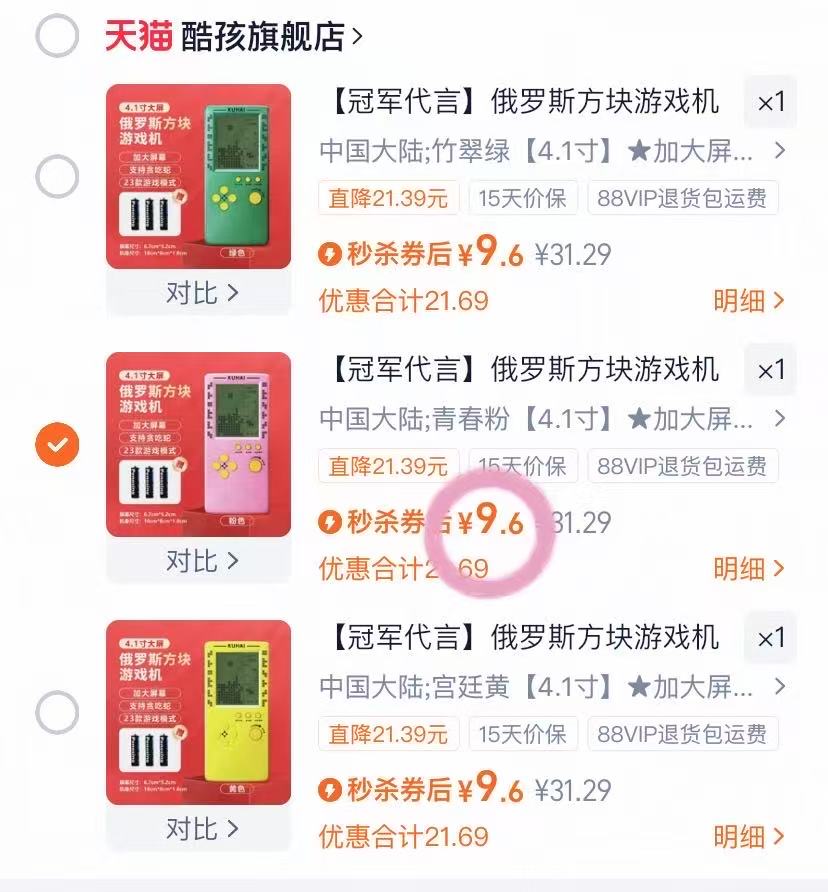828x892 pixels.
Task: Select the green 竹翠绿 game console item
Action: coord(57,176)
